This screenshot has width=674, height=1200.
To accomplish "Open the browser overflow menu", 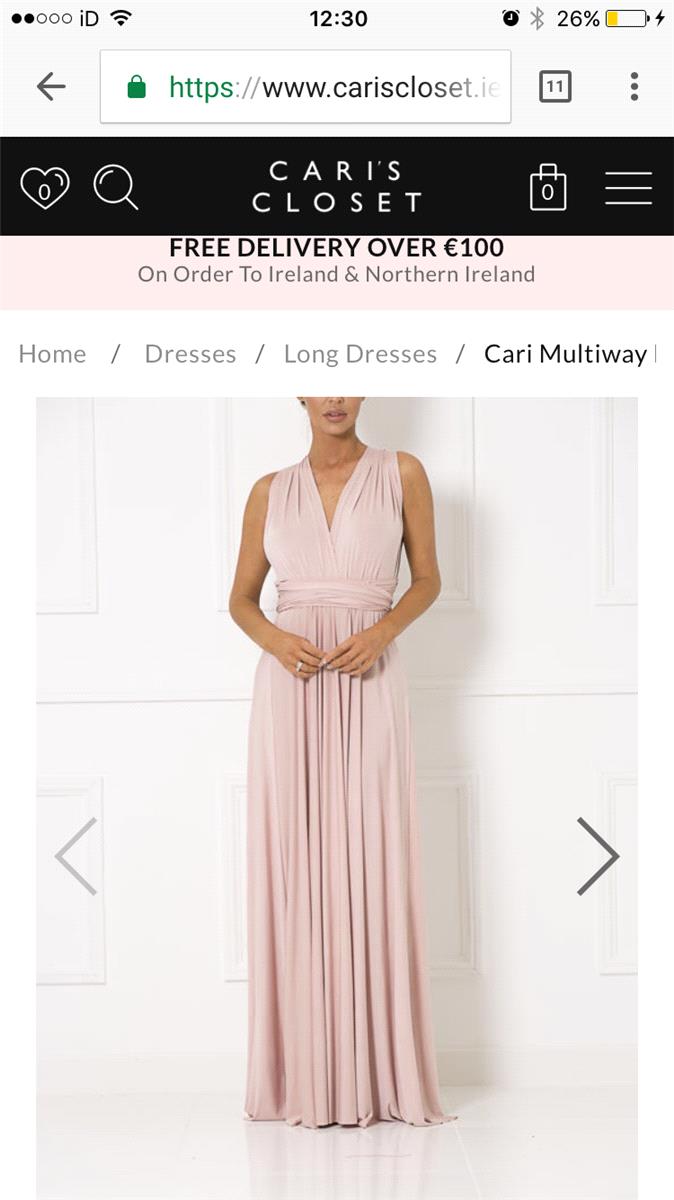I will 634,87.
